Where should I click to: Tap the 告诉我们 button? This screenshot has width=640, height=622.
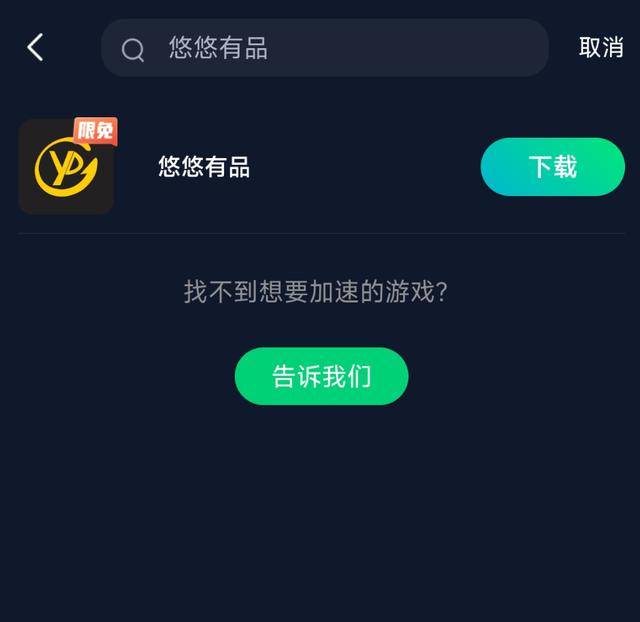[321, 376]
